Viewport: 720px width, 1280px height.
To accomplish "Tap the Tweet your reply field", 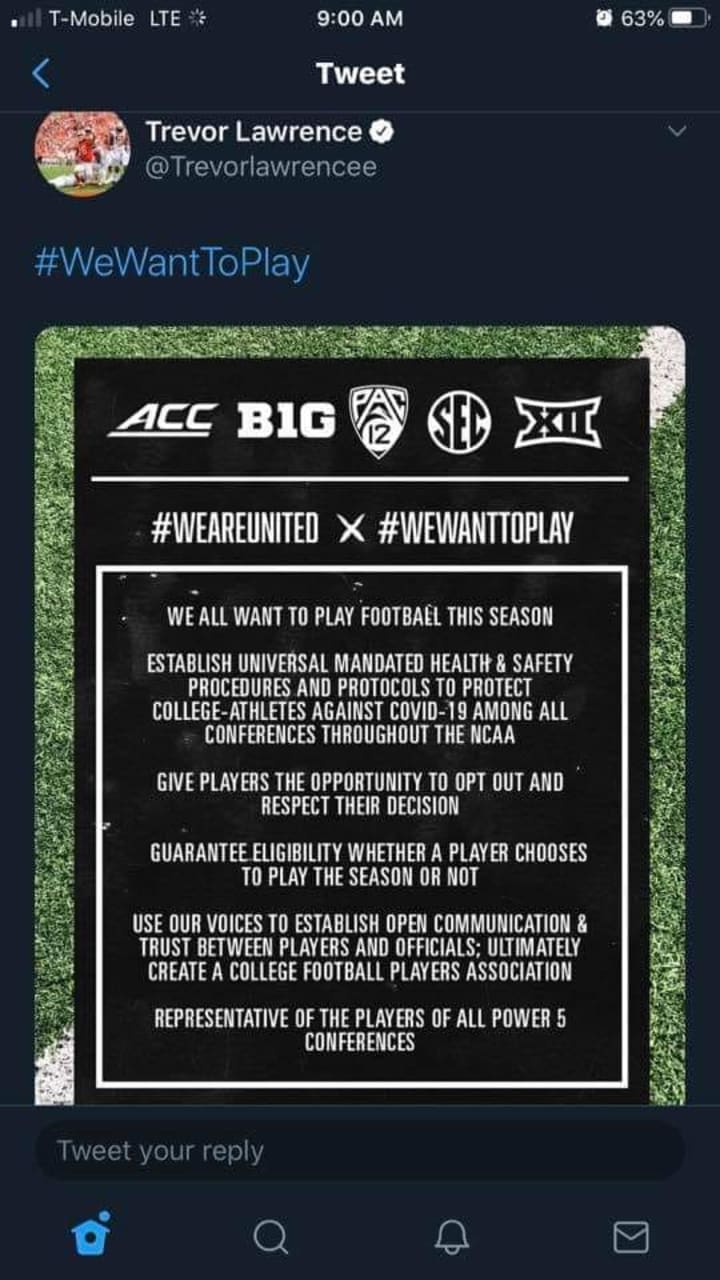I will 360,1150.
